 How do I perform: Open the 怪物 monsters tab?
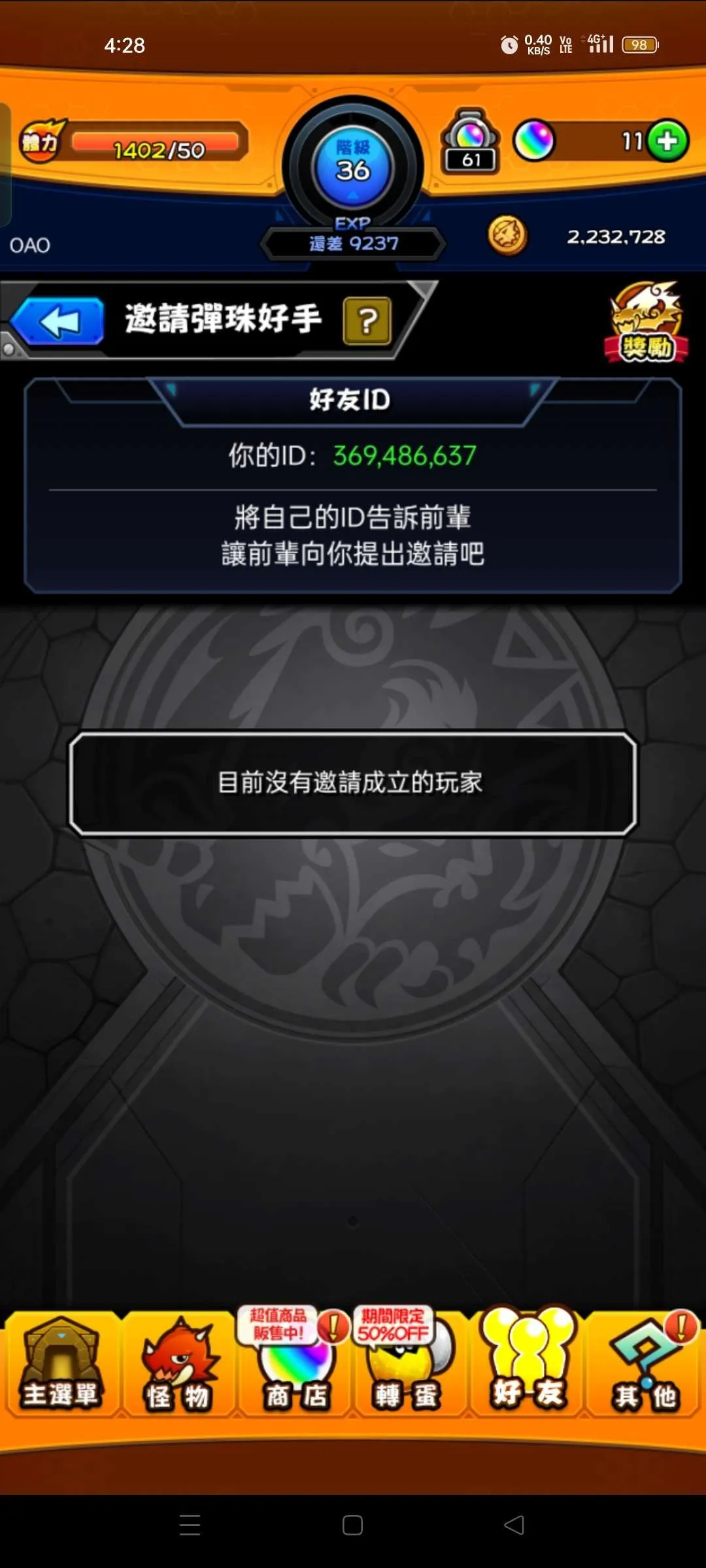pyautogui.click(x=178, y=1365)
